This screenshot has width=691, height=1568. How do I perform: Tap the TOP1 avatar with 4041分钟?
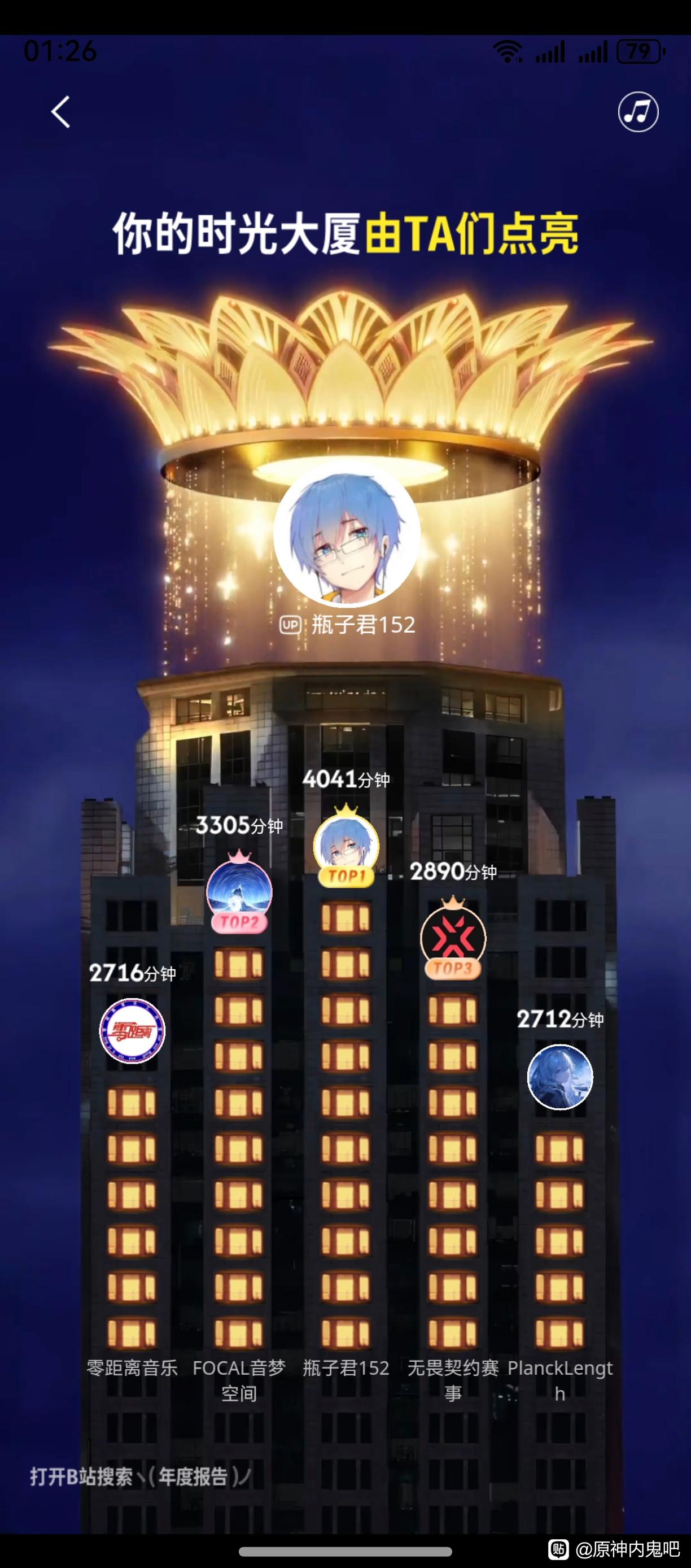coord(346,846)
